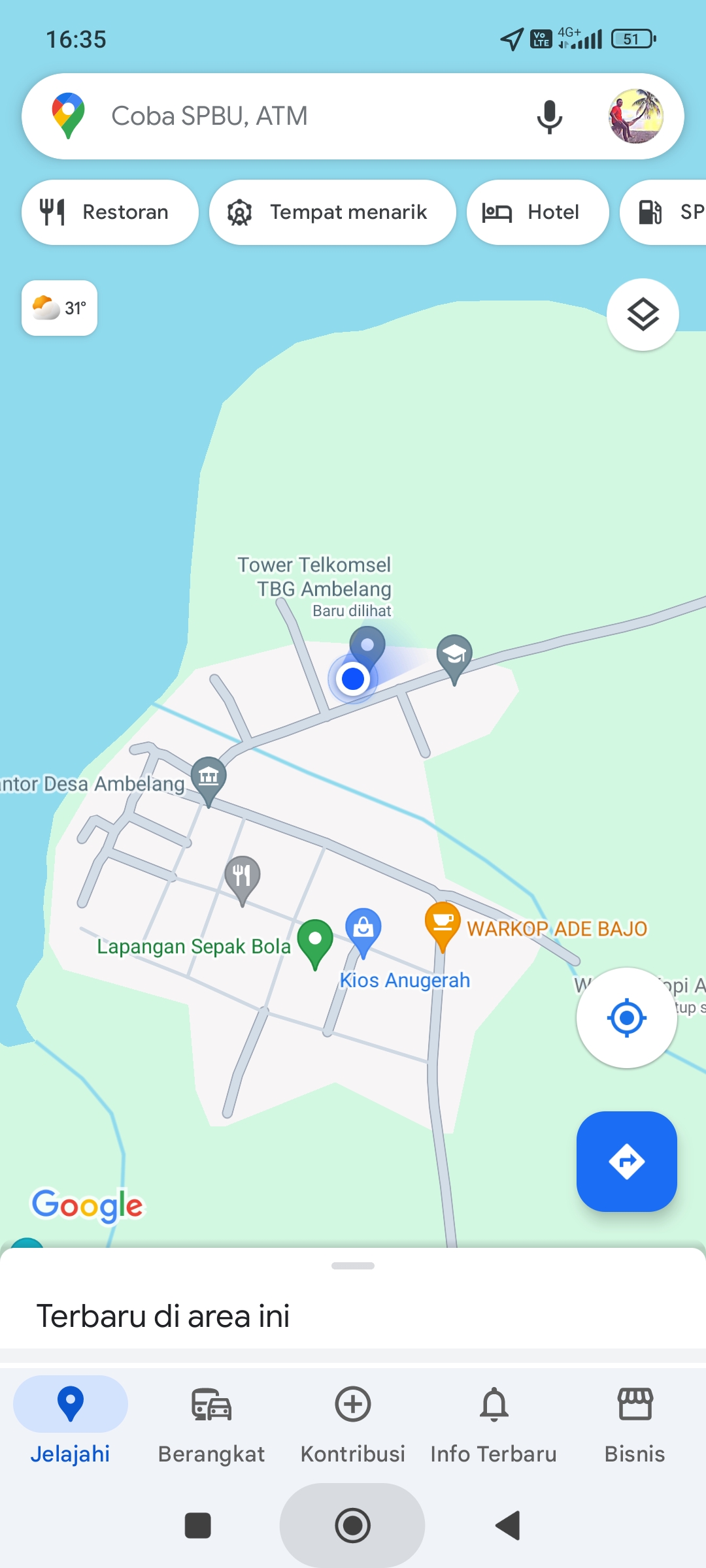Image resolution: width=706 pixels, height=1568 pixels.
Task: Open the 31° weather widget
Action: coord(59,308)
